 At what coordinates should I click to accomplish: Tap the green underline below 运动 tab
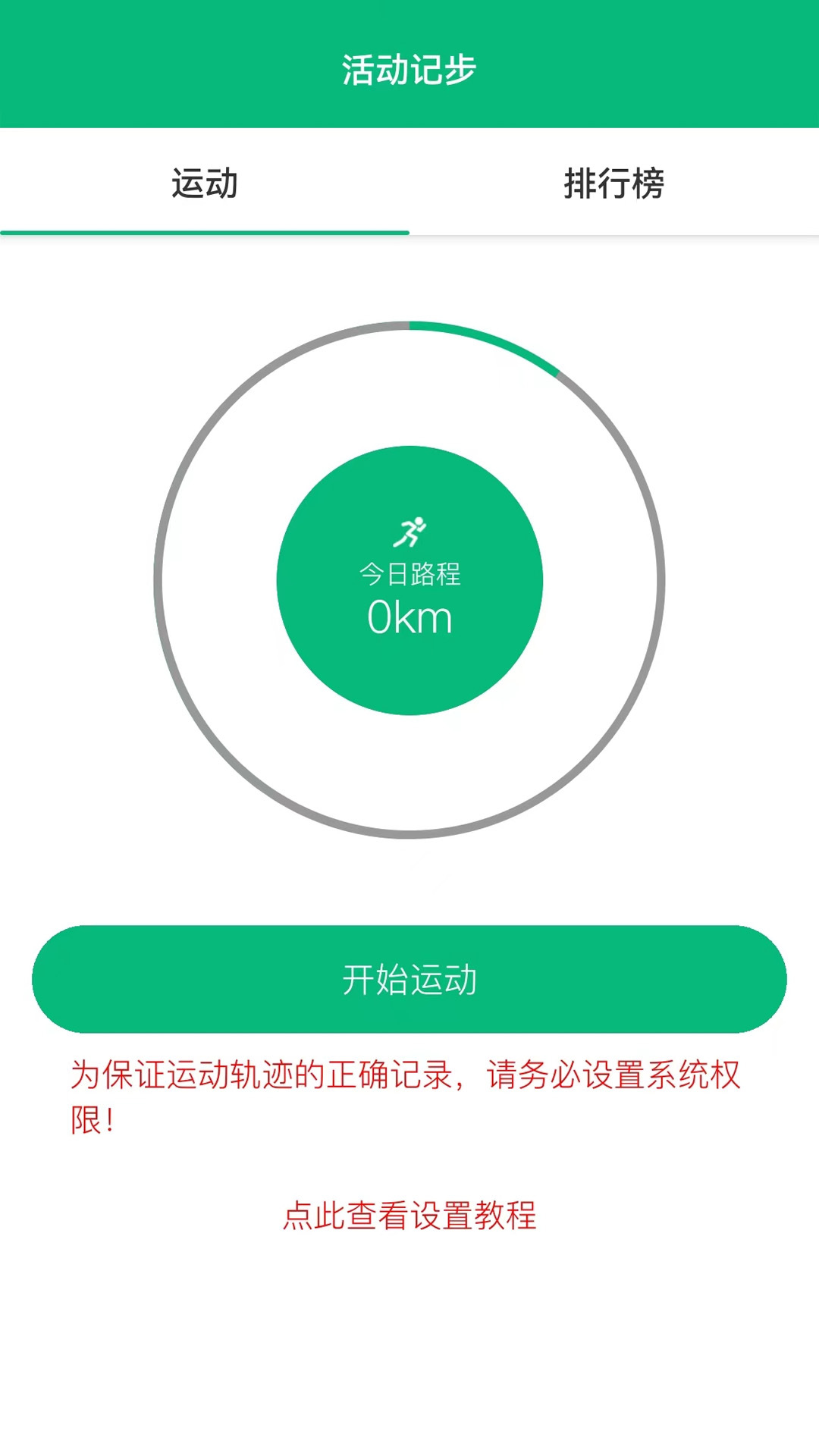pos(205,231)
